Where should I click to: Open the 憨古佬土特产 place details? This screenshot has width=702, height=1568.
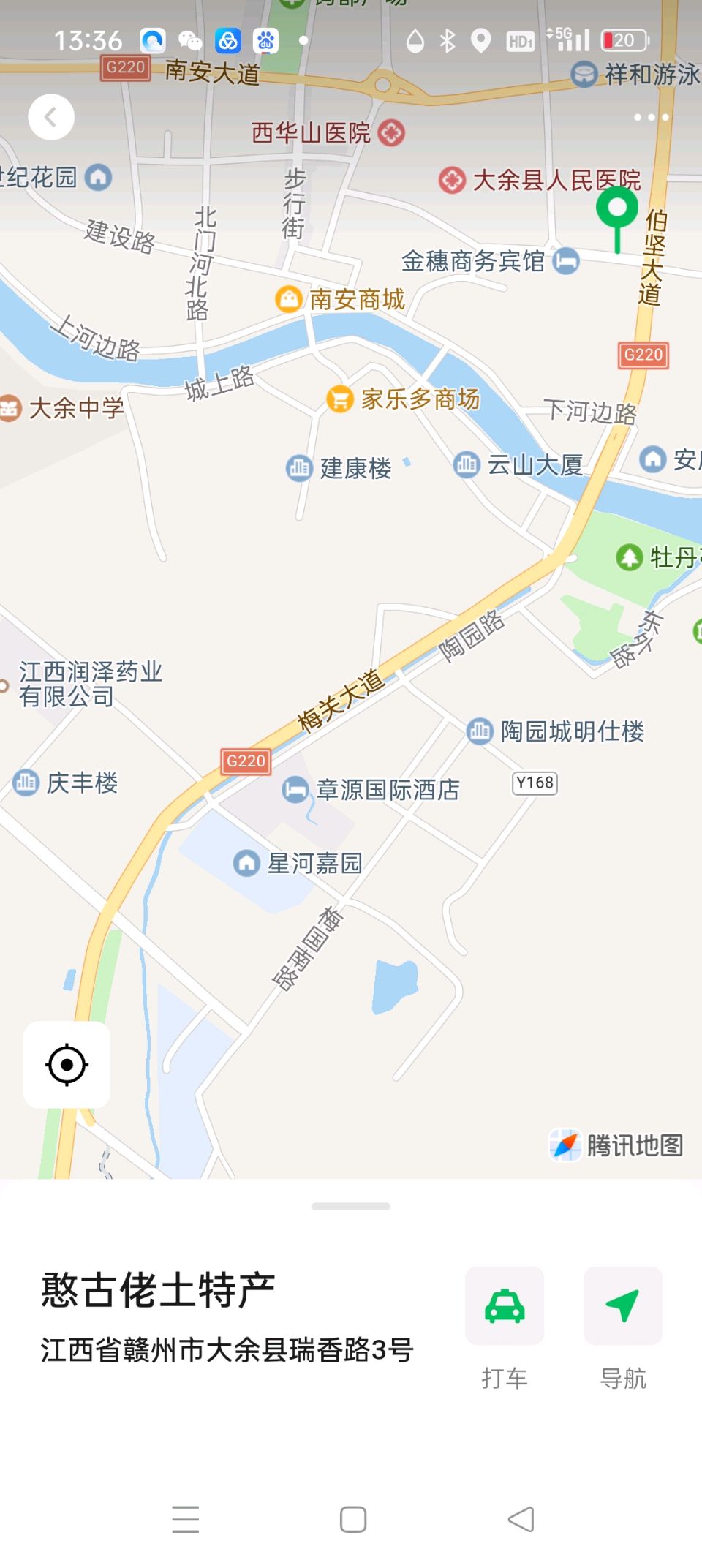click(158, 1290)
